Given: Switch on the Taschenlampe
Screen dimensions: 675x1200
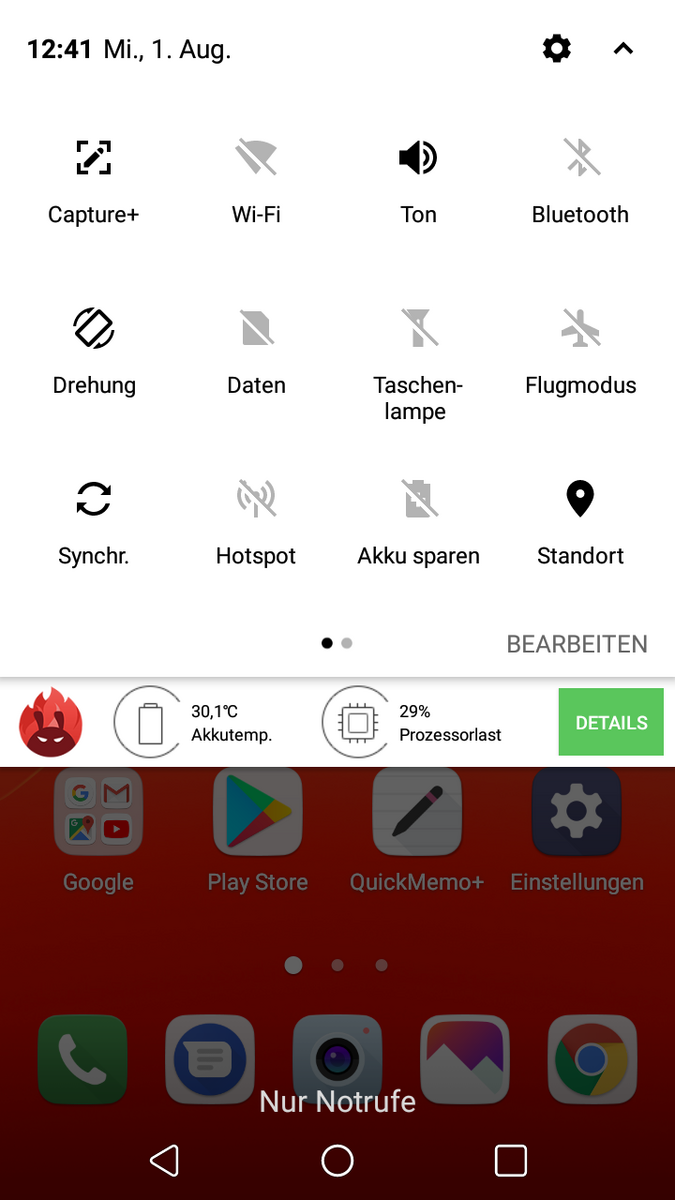Looking at the screenshot, I should click(418, 328).
